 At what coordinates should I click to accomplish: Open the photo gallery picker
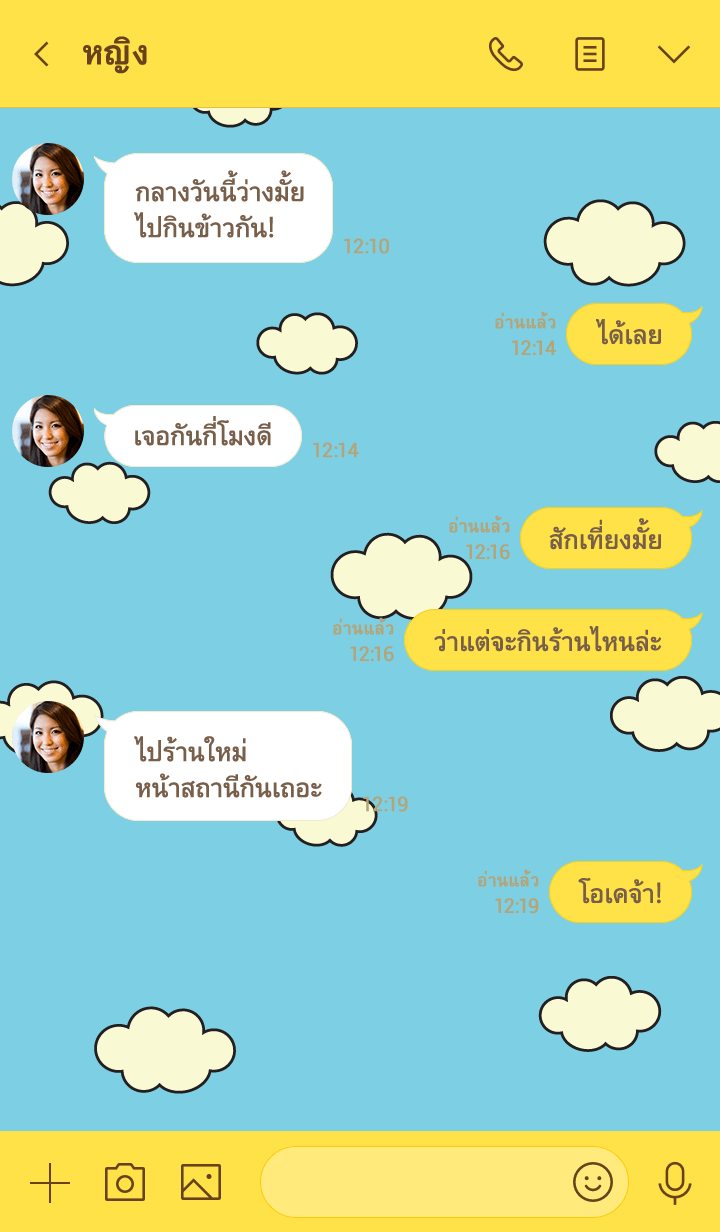[x=201, y=1183]
